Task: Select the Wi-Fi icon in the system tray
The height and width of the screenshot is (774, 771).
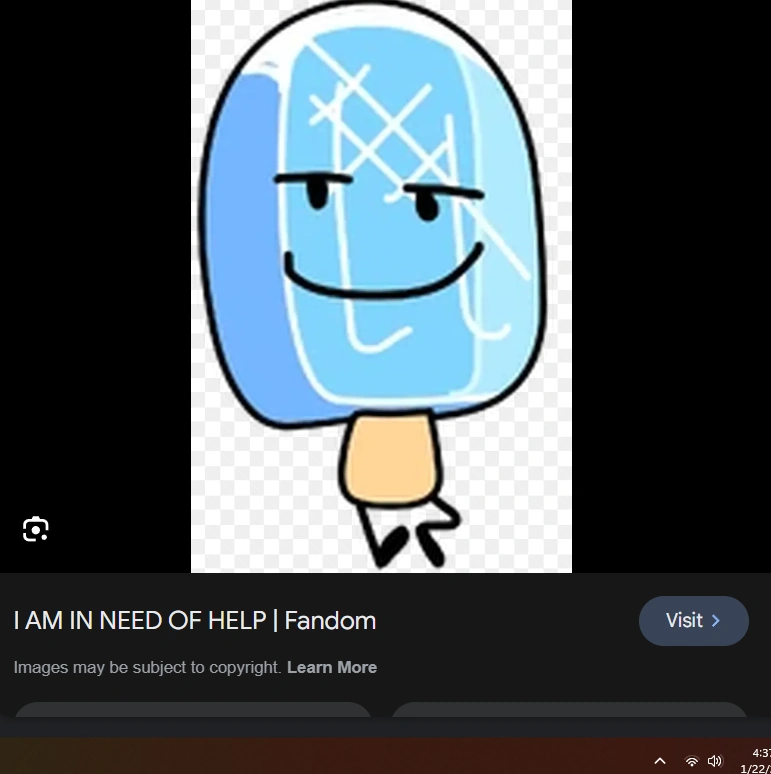Action: tap(691, 760)
